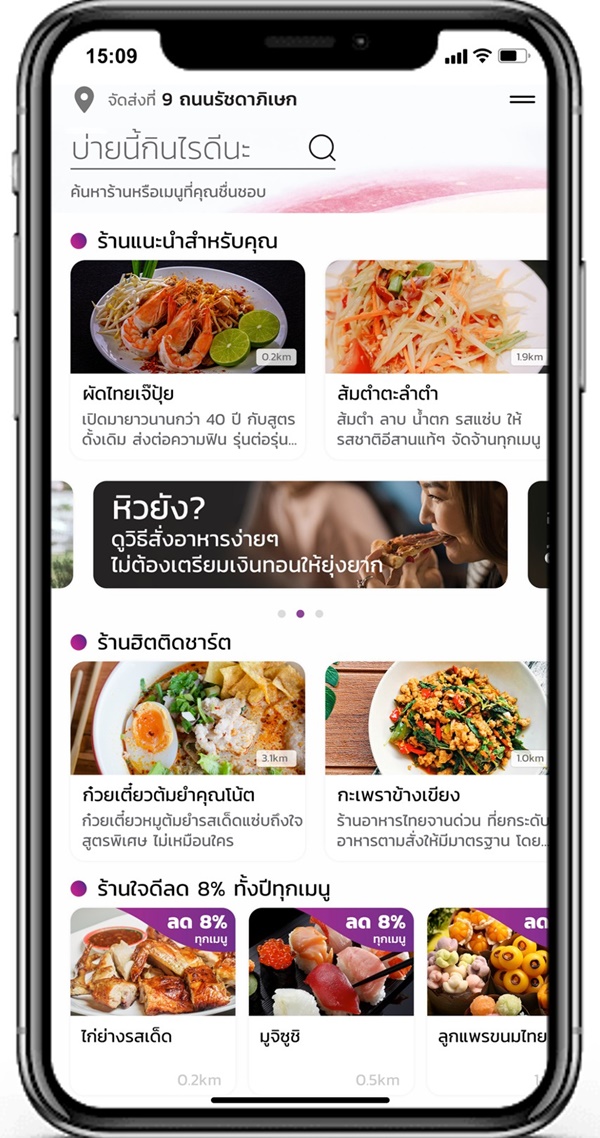The image size is (600, 1138).
Task: Open ก๋วยเตี๋ยวต้มยำคุณโน้ต restaurant card
Action: 187,760
